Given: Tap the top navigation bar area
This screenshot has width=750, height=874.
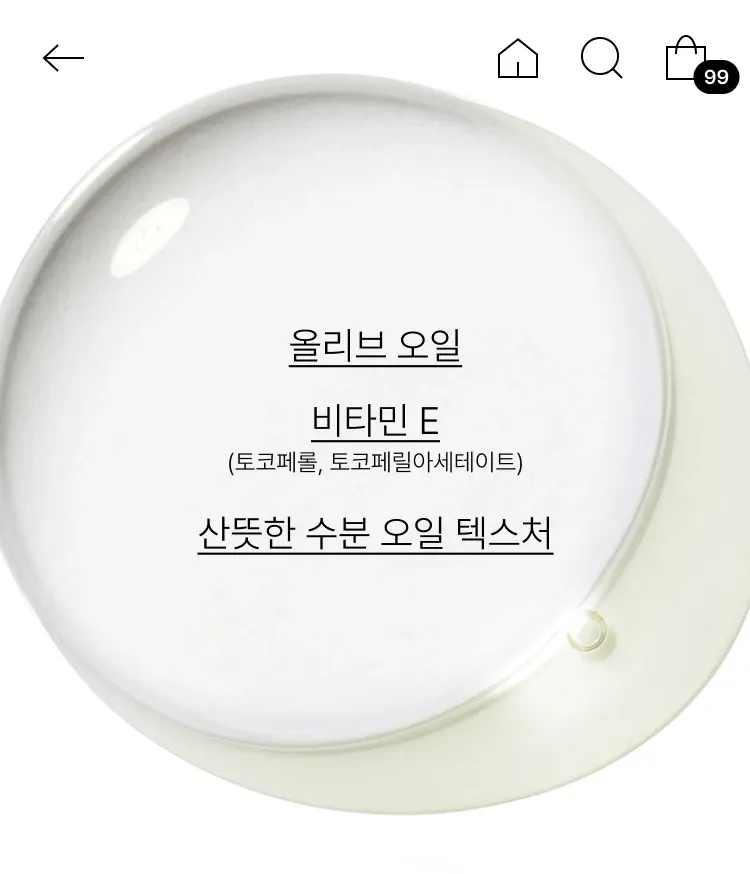Looking at the screenshot, I should [375, 58].
